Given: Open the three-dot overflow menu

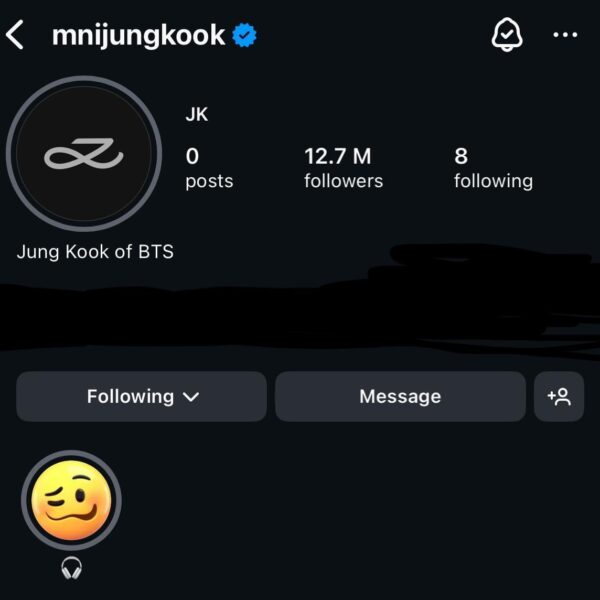Looking at the screenshot, I should point(565,36).
